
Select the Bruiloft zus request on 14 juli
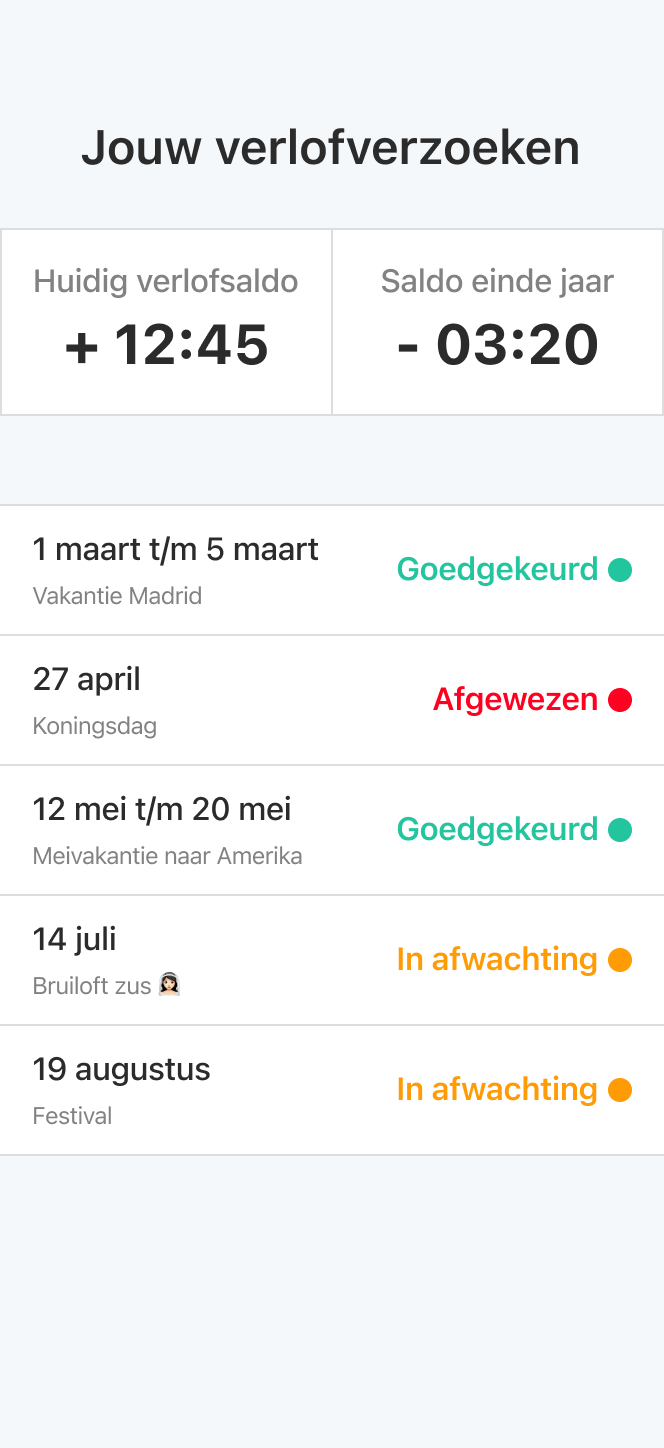[331, 960]
